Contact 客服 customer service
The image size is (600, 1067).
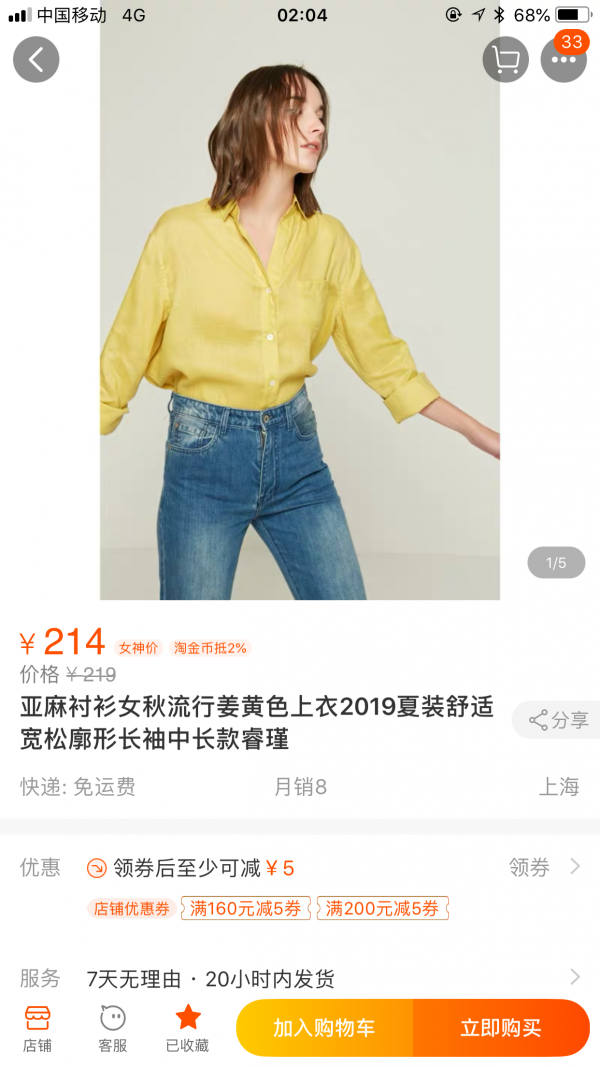pyautogui.click(x=112, y=1028)
